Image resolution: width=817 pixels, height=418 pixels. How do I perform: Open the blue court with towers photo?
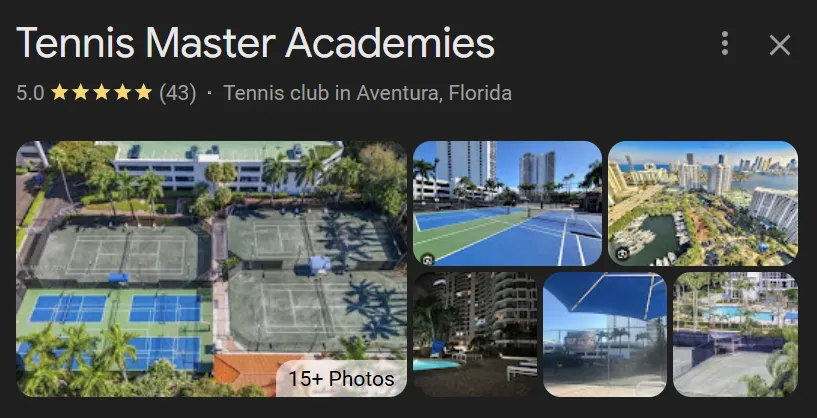[x=507, y=203]
